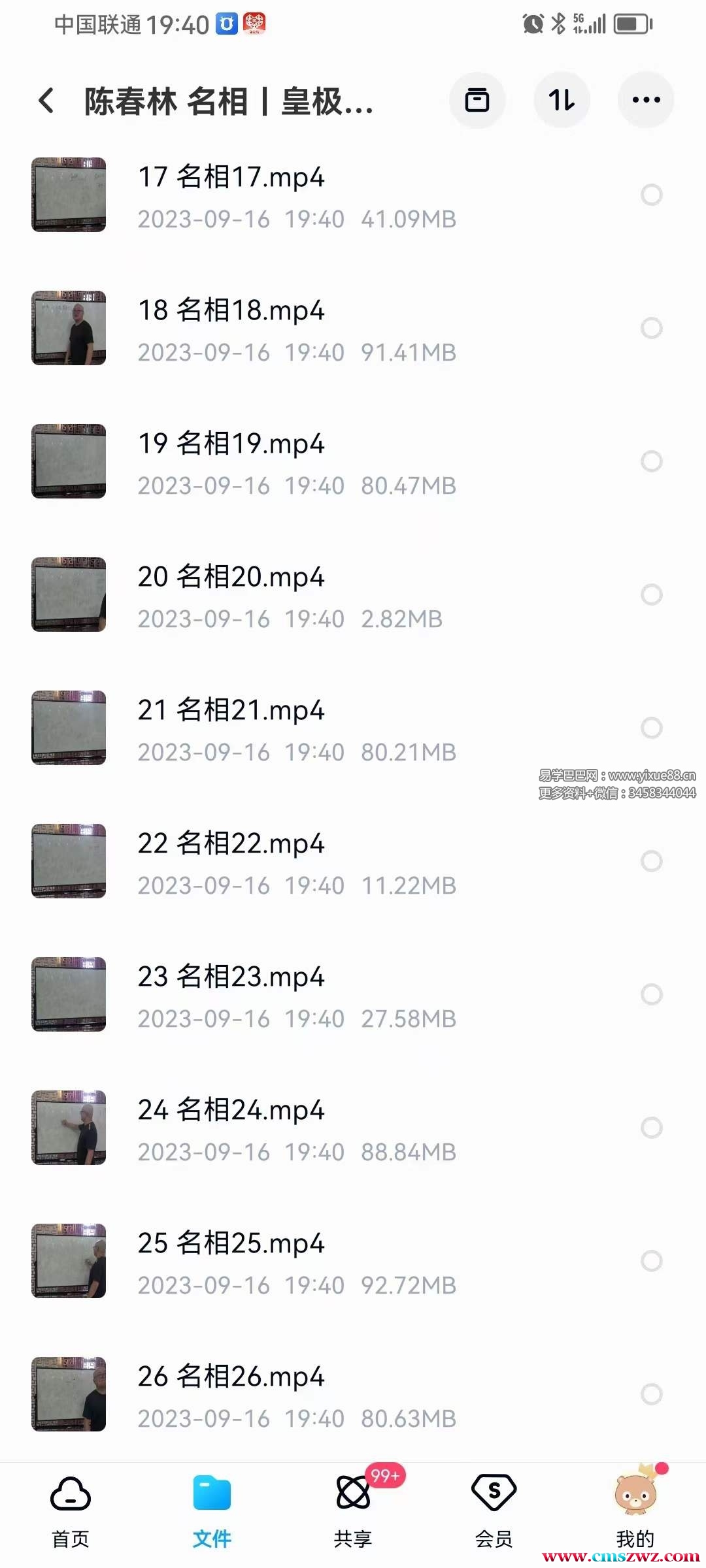Open file 21 名相21.mp4
Screen dimensions: 706x1568
coord(231,711)
